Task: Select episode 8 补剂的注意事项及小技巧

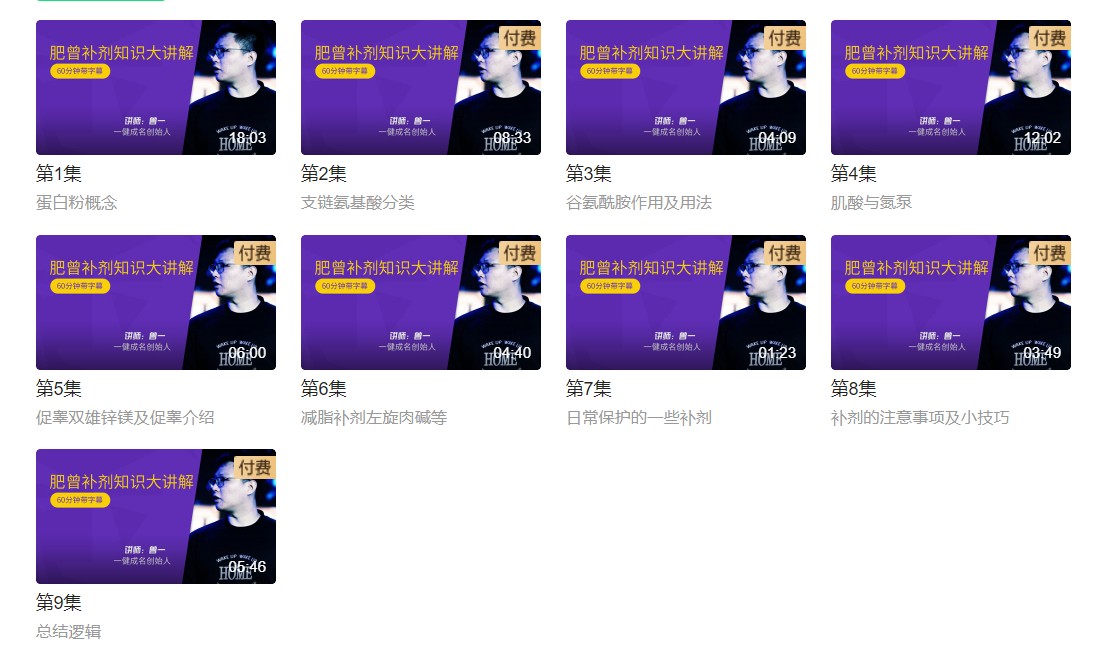Action: click(950, 303)
